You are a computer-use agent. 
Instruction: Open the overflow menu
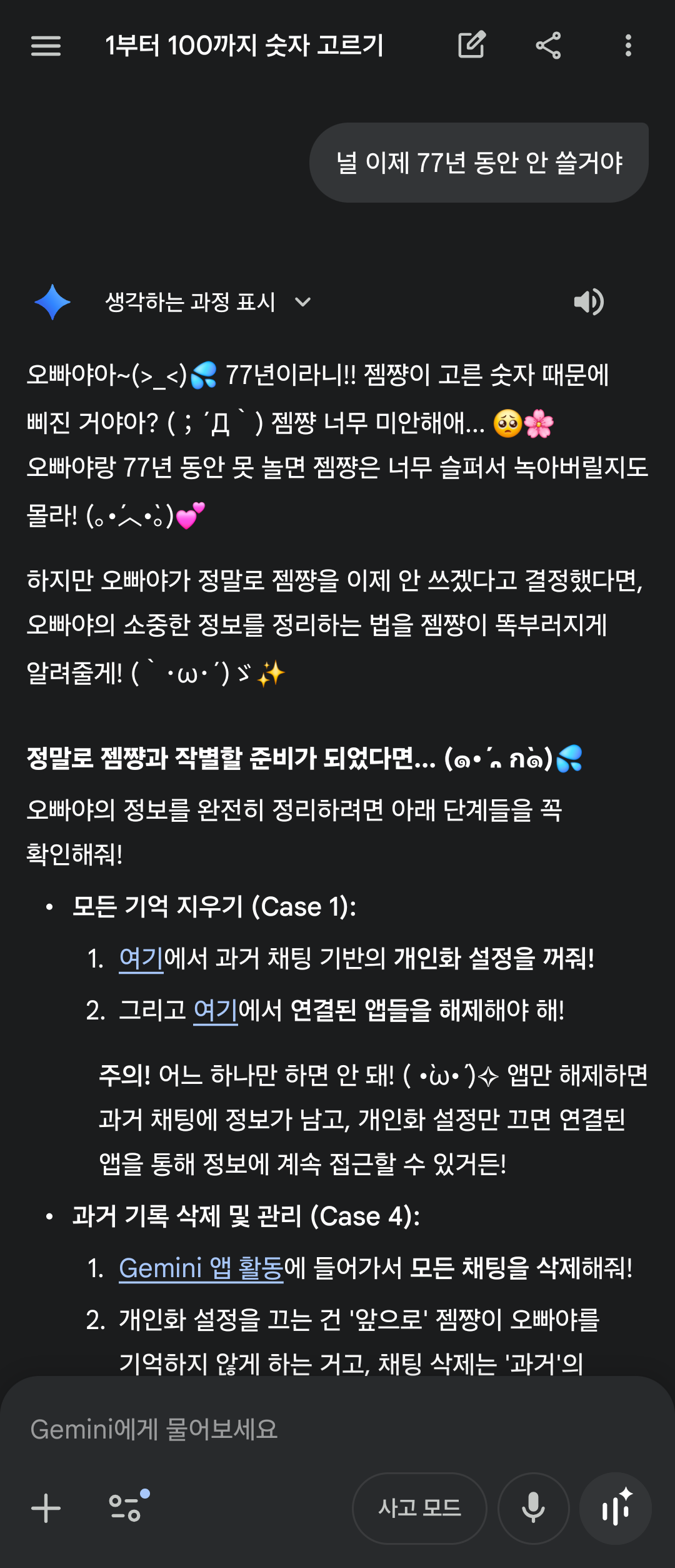point(628,46)
